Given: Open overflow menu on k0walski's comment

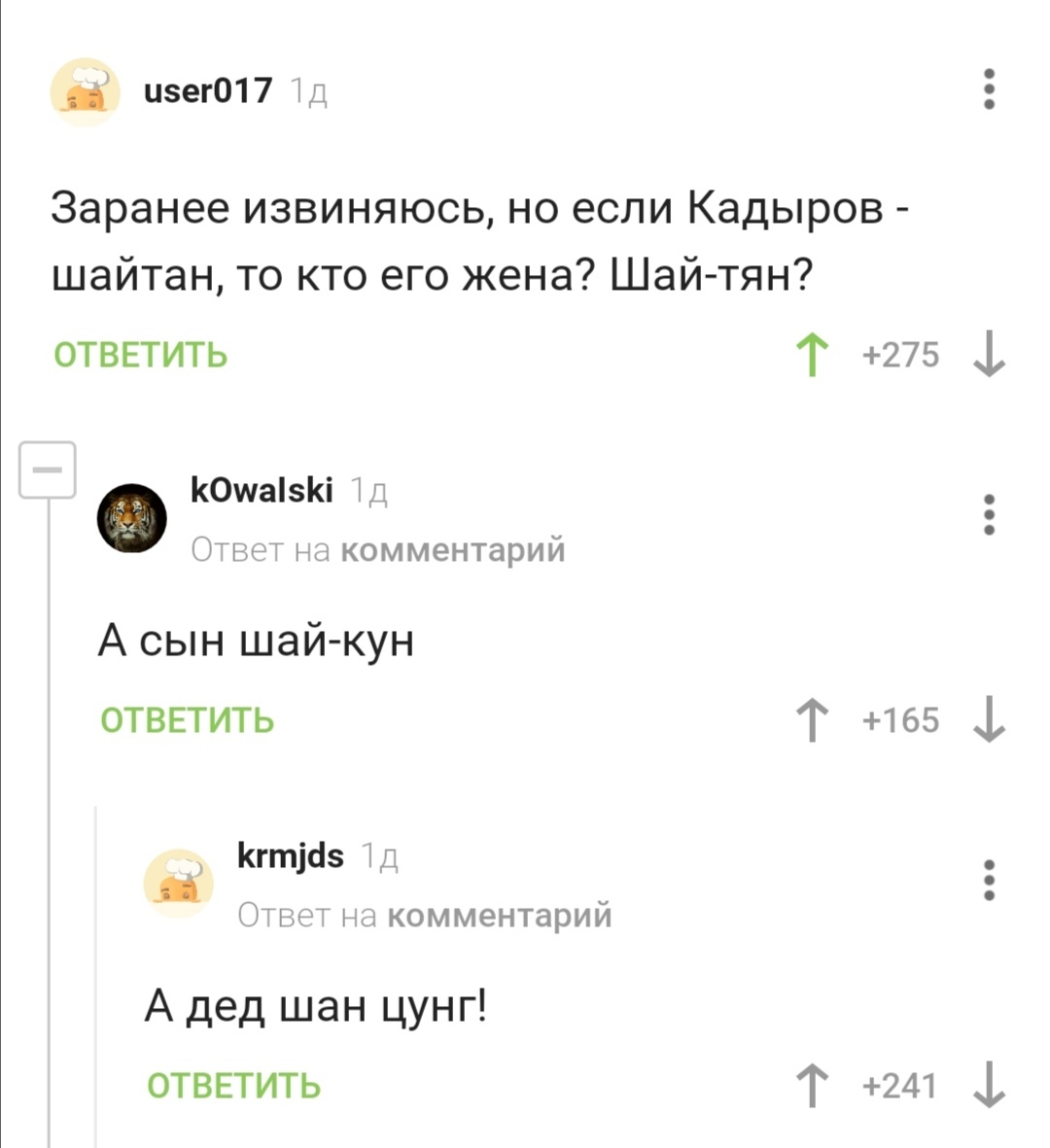Looking at the screenshot, I should click(x=989, y=514).
